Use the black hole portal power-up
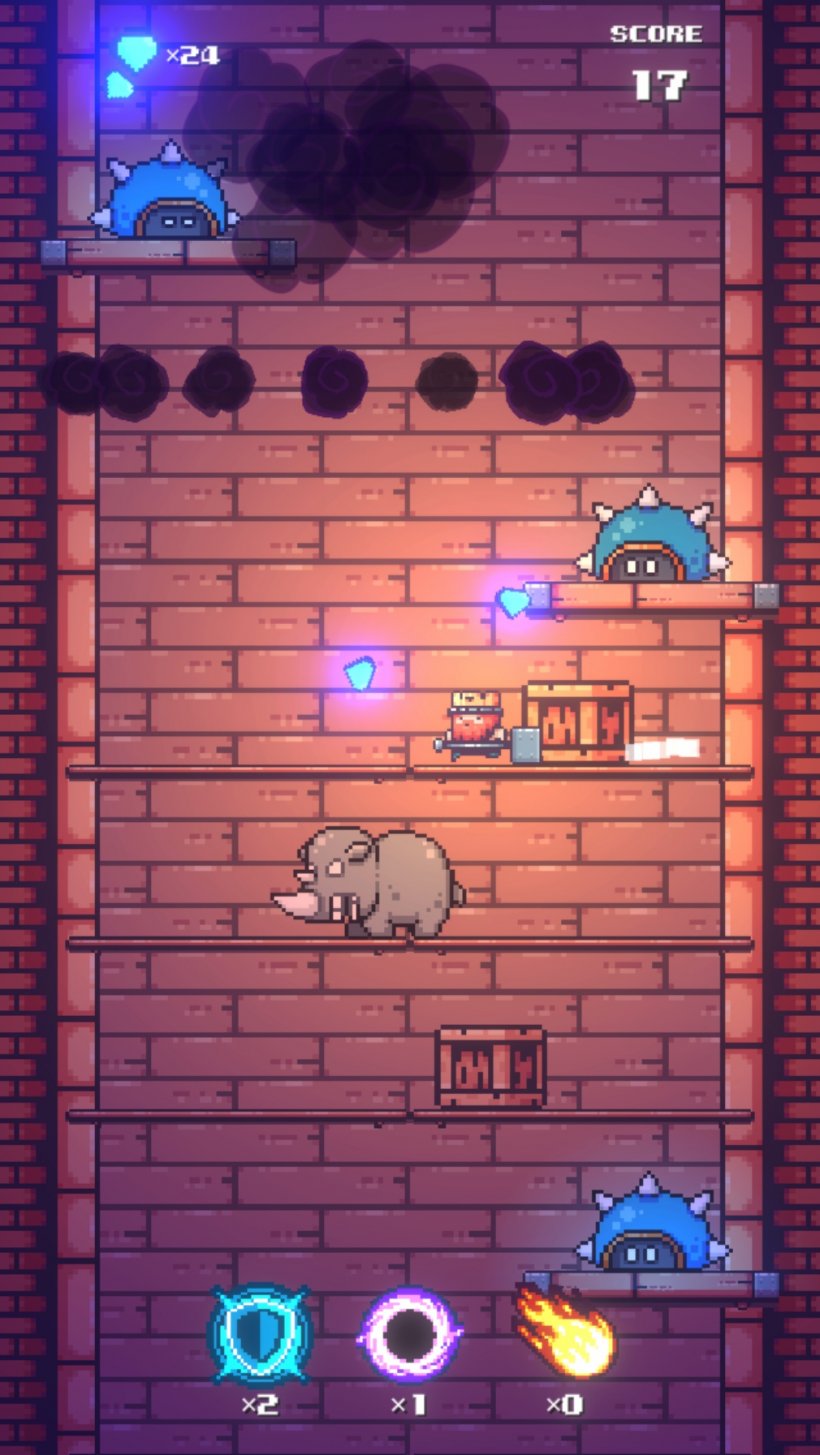This screenshot has width=820, height=1455. (x=409, y=1334)
